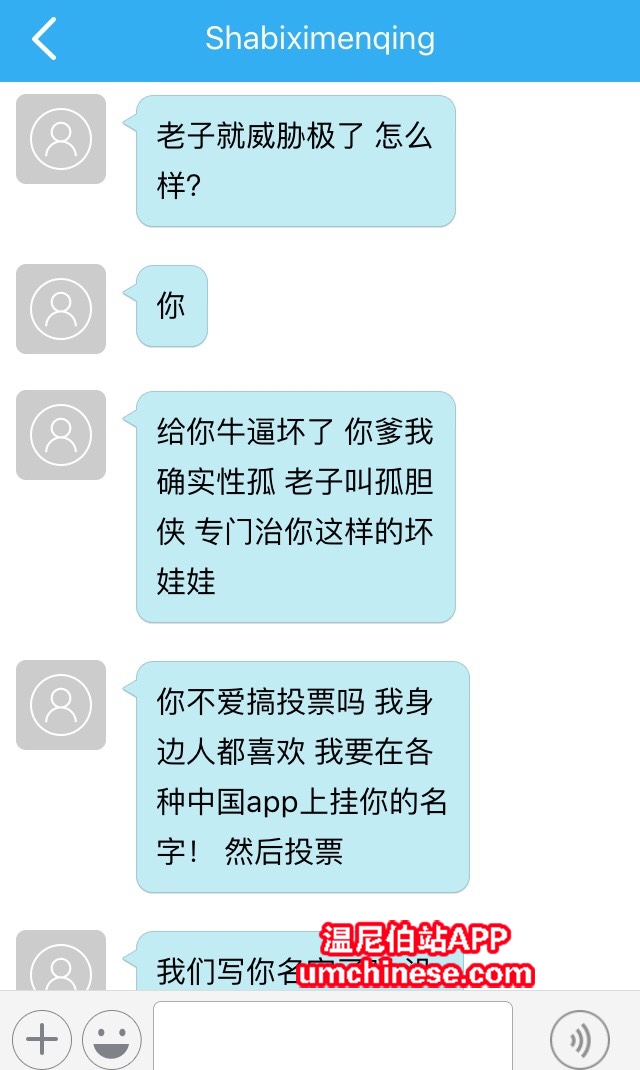The height and width of the screenshot is (1070, 640).
Task: Open the plus attachment menu
Action: (x=41, y=1040)
